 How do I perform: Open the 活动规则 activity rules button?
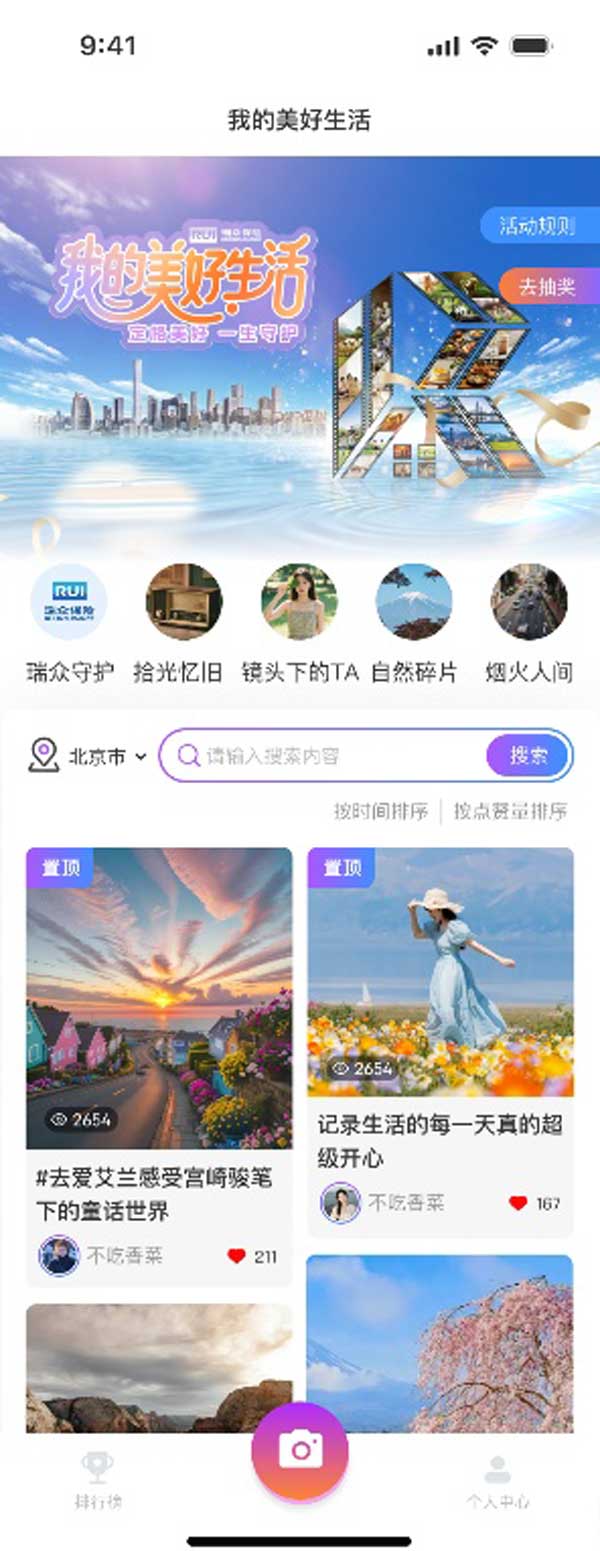coord(538,226)
